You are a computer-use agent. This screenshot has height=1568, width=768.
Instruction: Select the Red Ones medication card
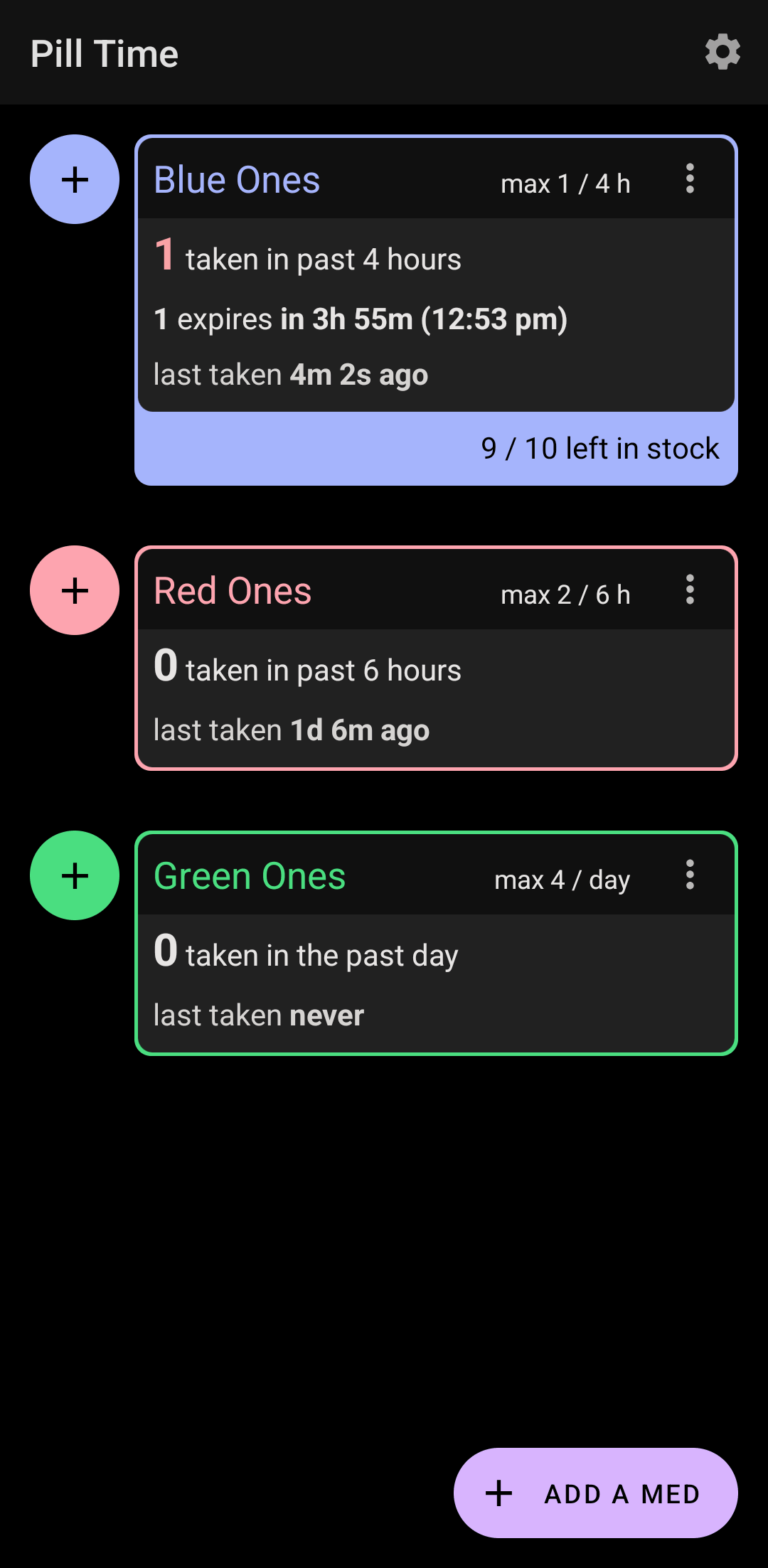click(x=435, y=658)
